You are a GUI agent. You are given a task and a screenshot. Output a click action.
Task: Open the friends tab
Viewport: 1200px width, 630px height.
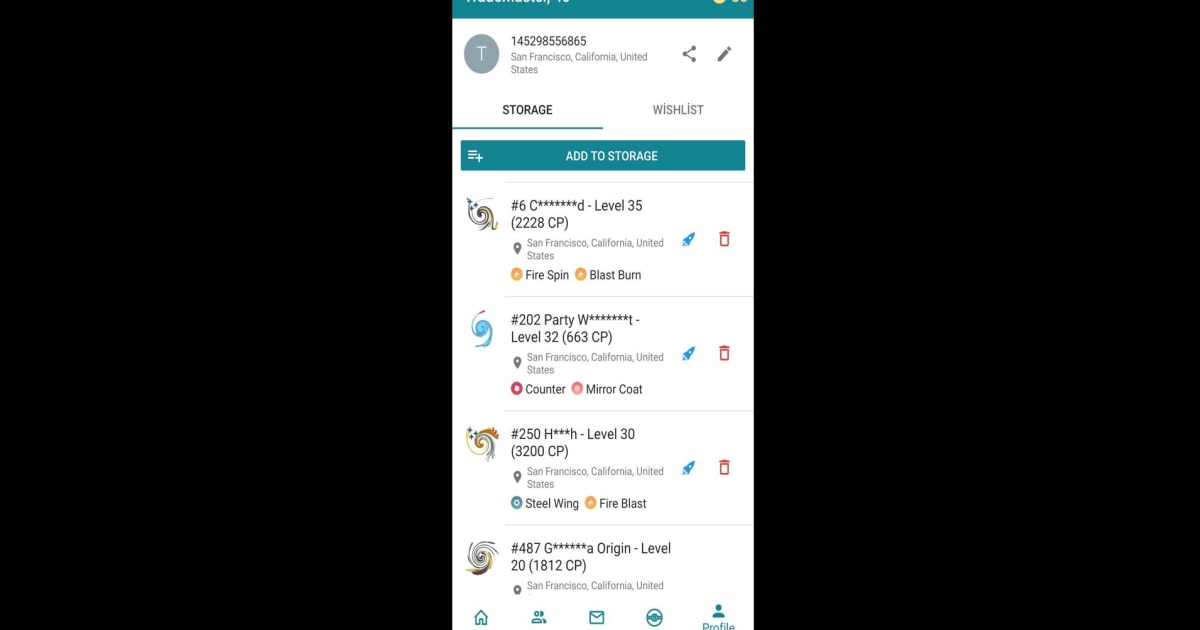tap(539, 617)
